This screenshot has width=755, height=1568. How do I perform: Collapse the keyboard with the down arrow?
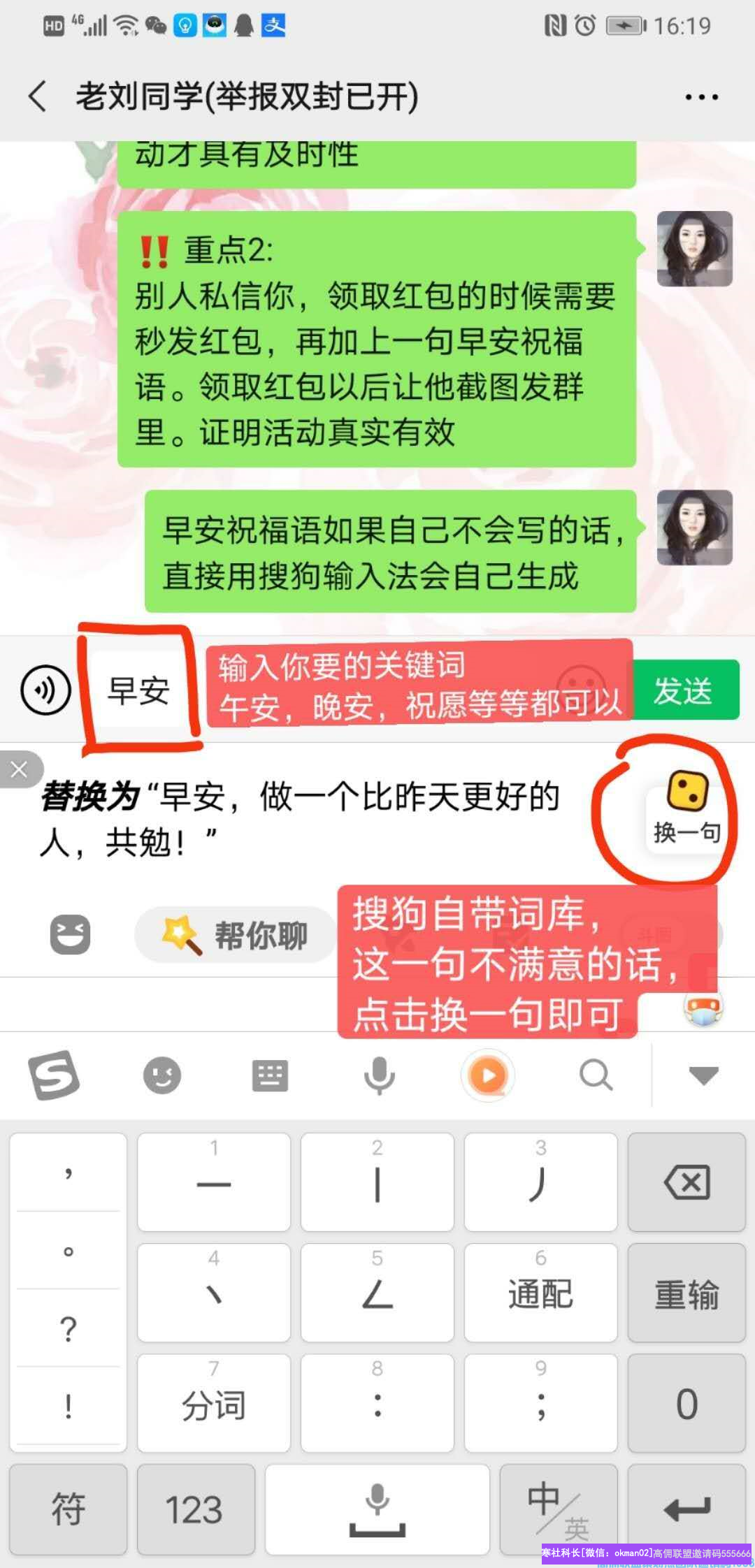tap(703, 1075)
